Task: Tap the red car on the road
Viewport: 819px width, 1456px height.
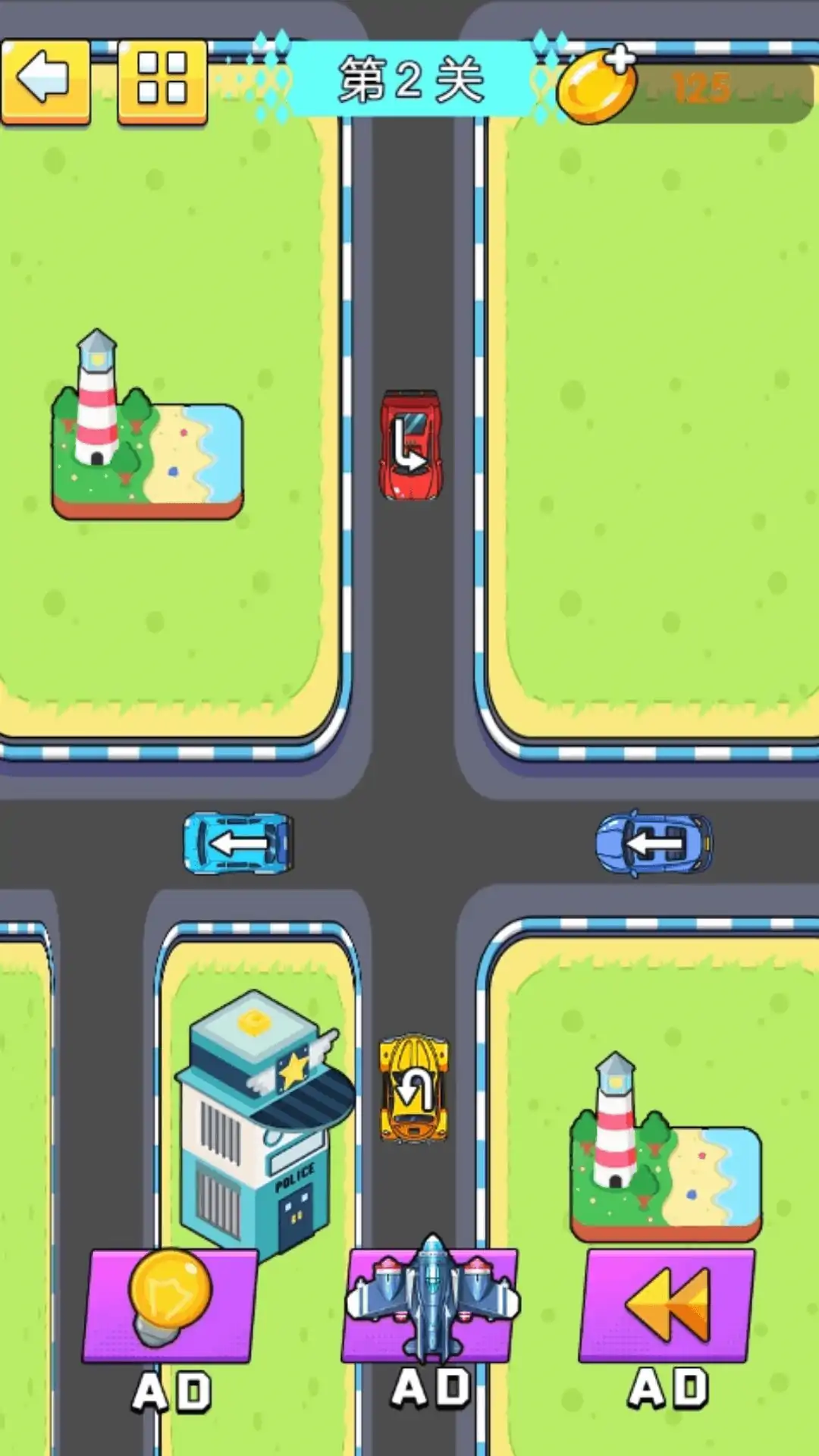Action: click(x=410, y=445)
